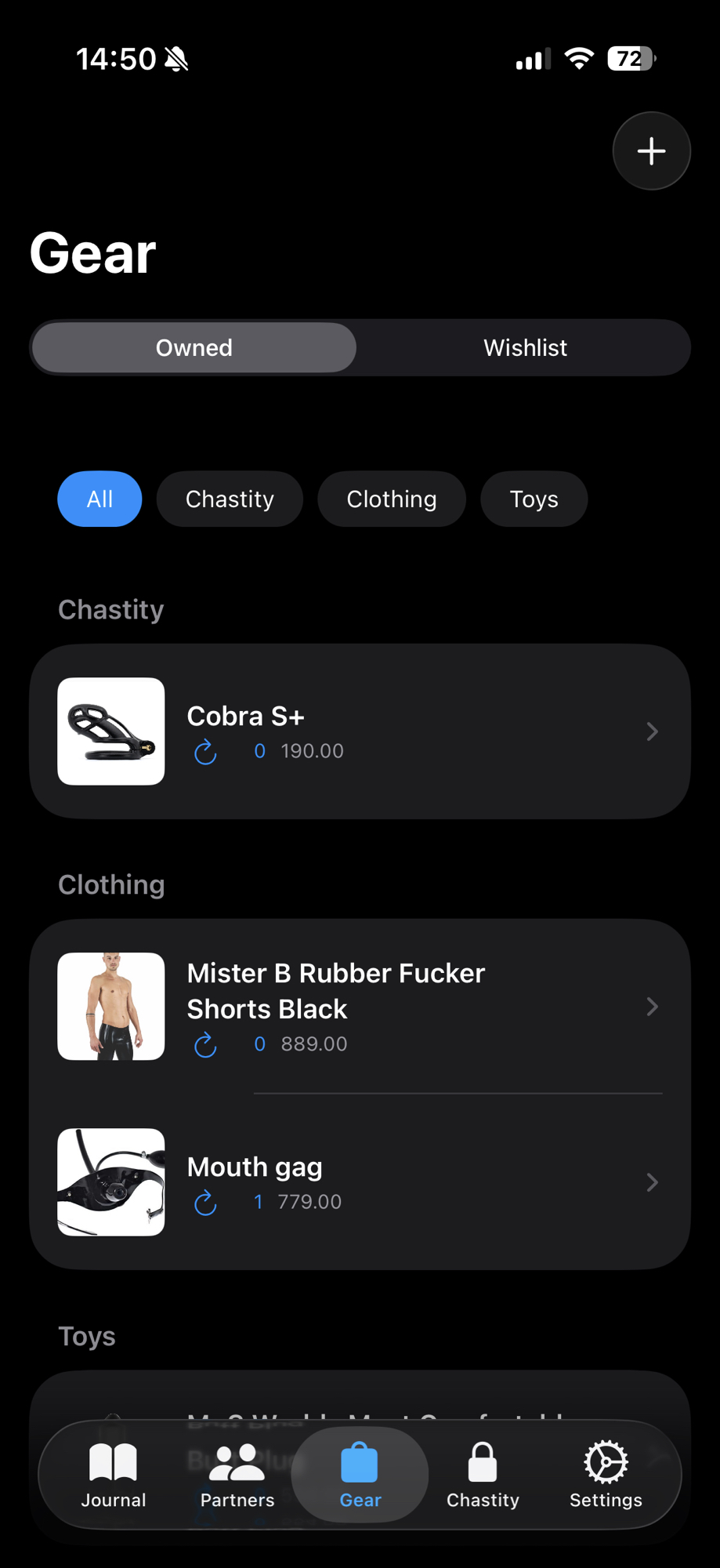This screenshot has width=720, height=1568.
Task: Switch to the Partners tab
Action: pyautogui.click(x=237, y=1475)
